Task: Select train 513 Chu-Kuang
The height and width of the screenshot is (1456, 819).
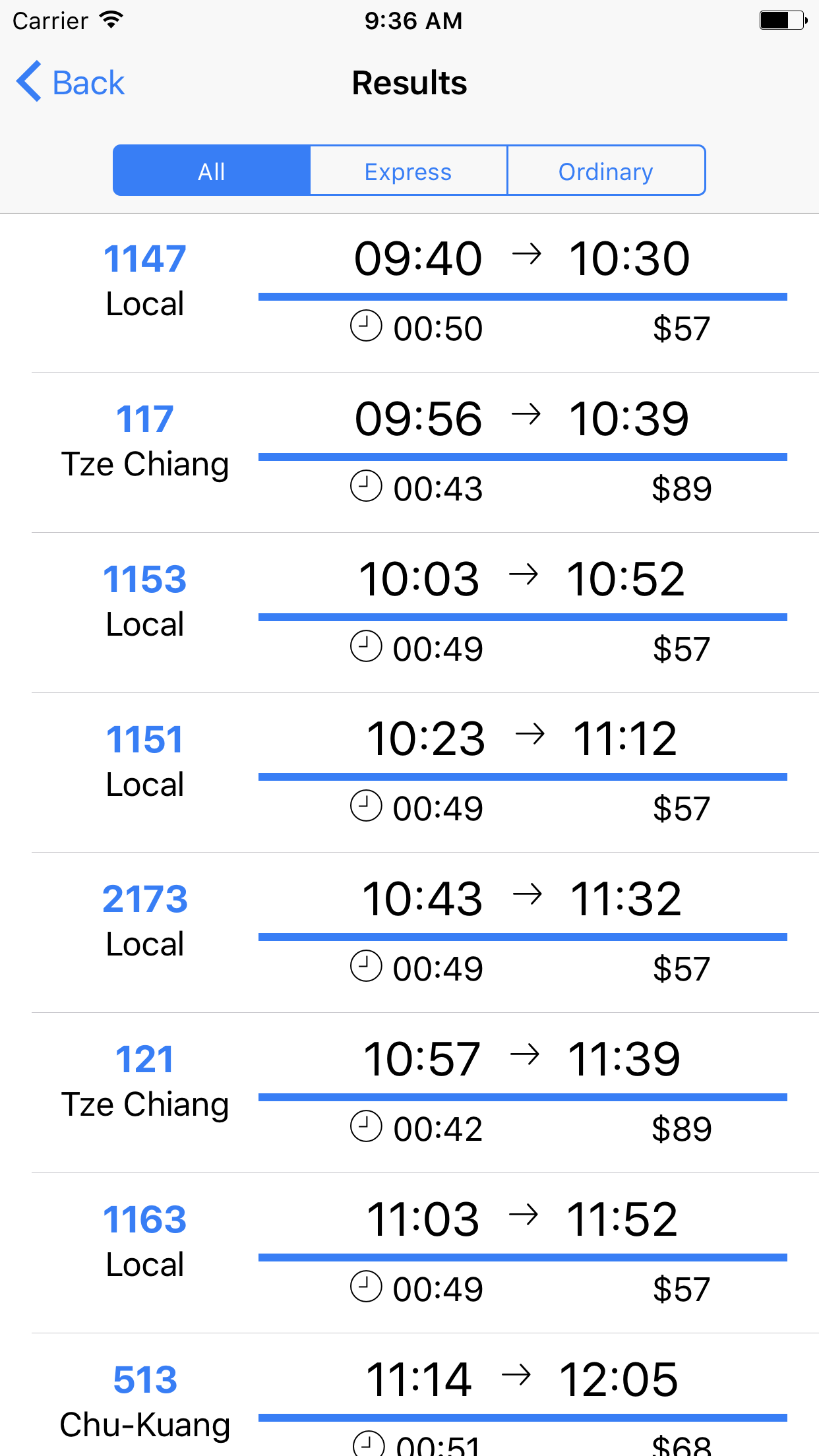Action: 409,1395
